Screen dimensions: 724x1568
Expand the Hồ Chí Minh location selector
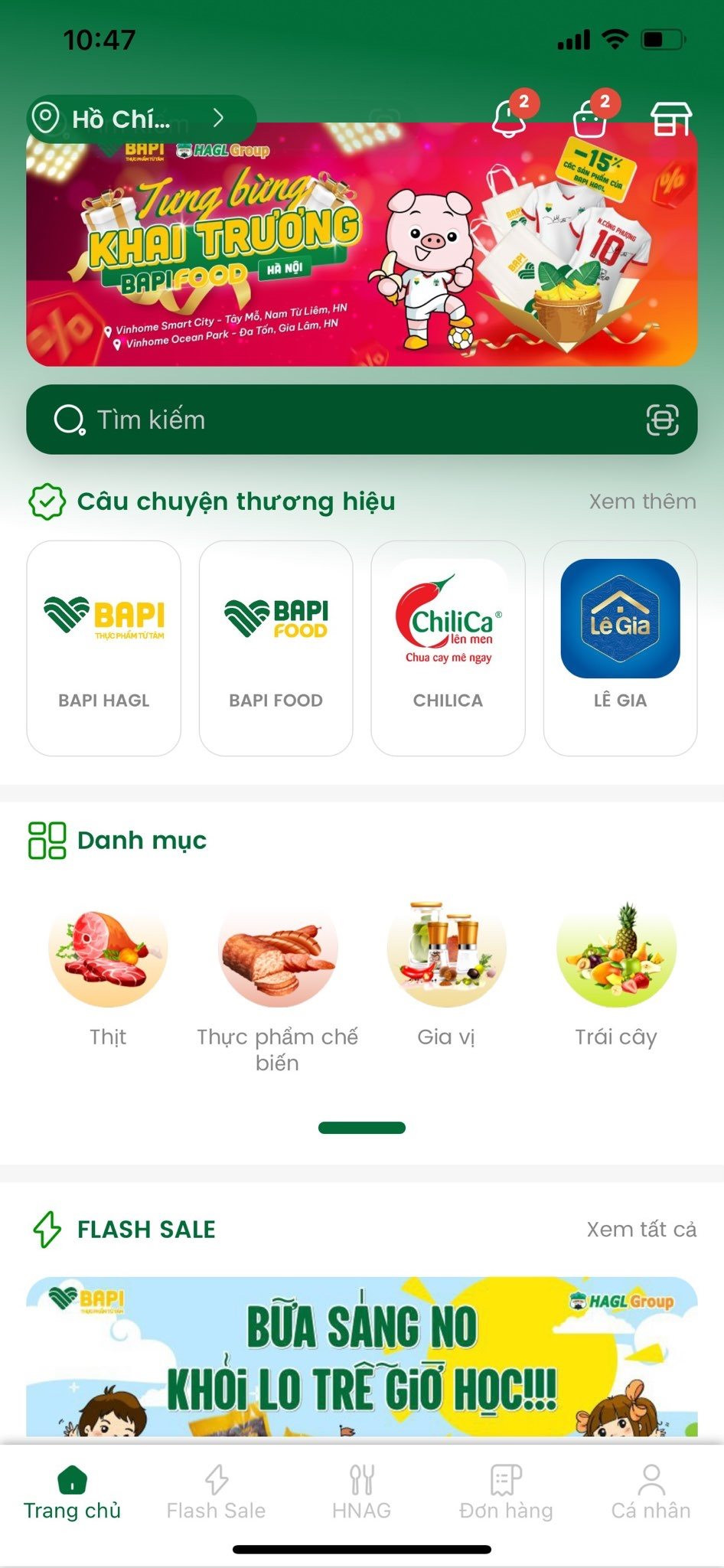point(122,119)
